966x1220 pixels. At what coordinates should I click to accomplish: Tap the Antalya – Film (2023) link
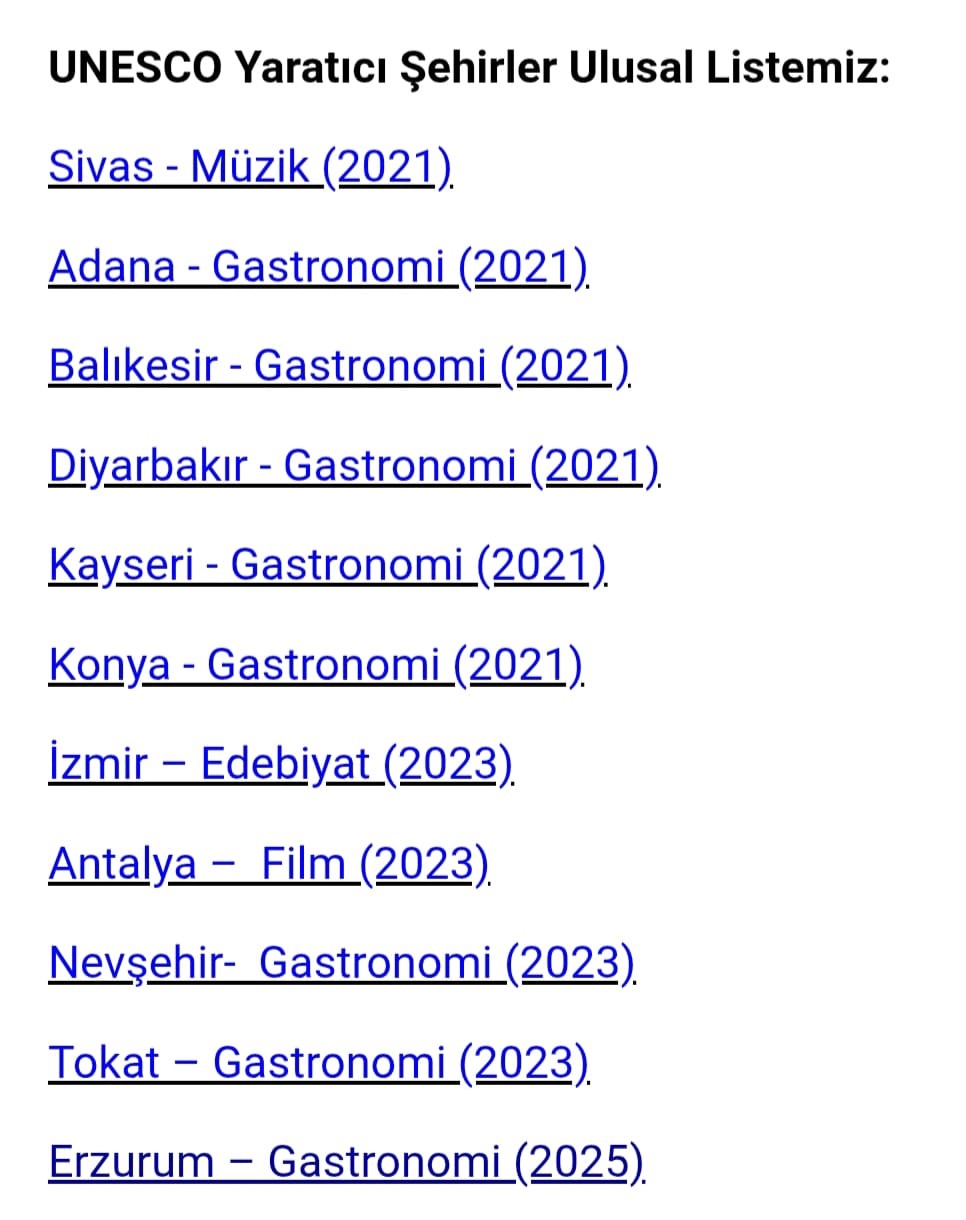[269, 864]
